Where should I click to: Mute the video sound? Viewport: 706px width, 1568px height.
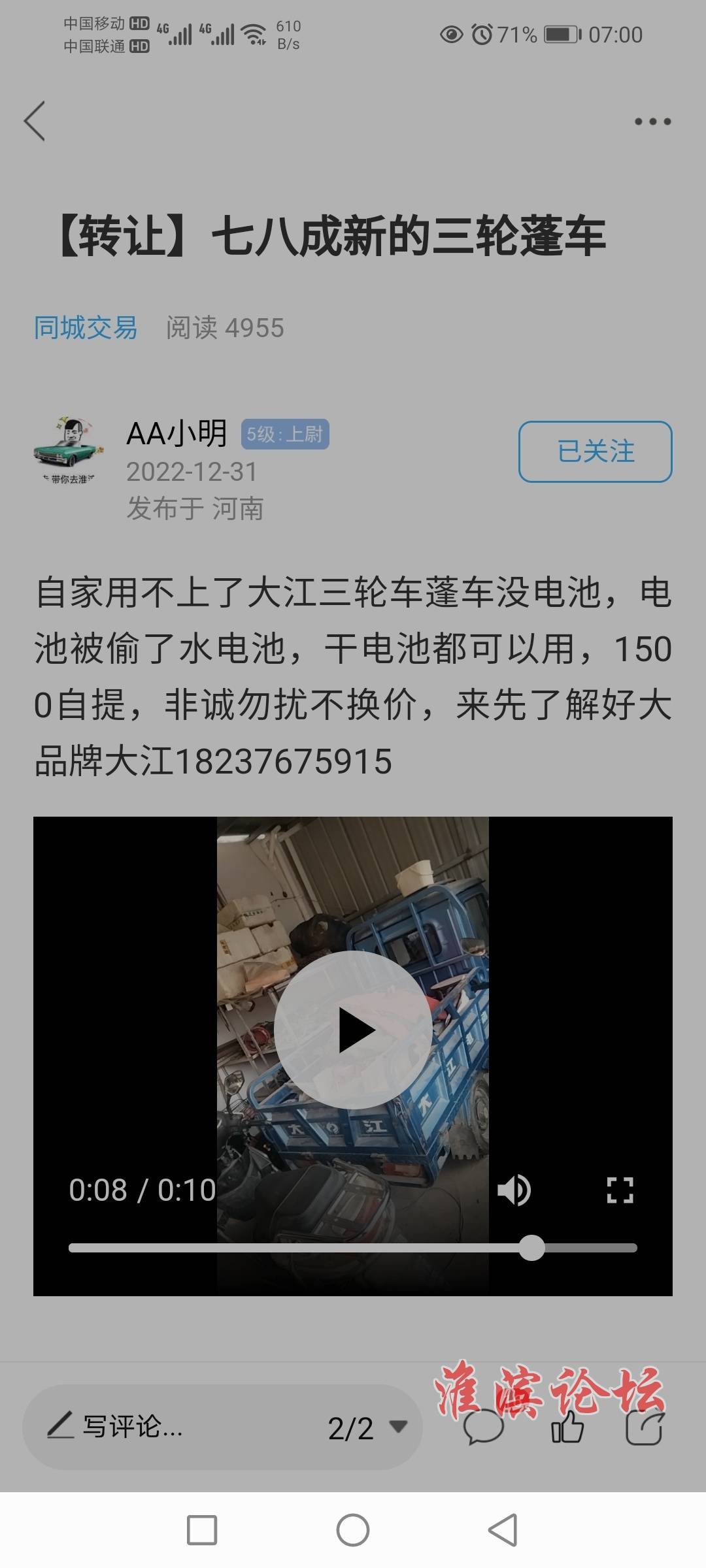coord(514,1190)
